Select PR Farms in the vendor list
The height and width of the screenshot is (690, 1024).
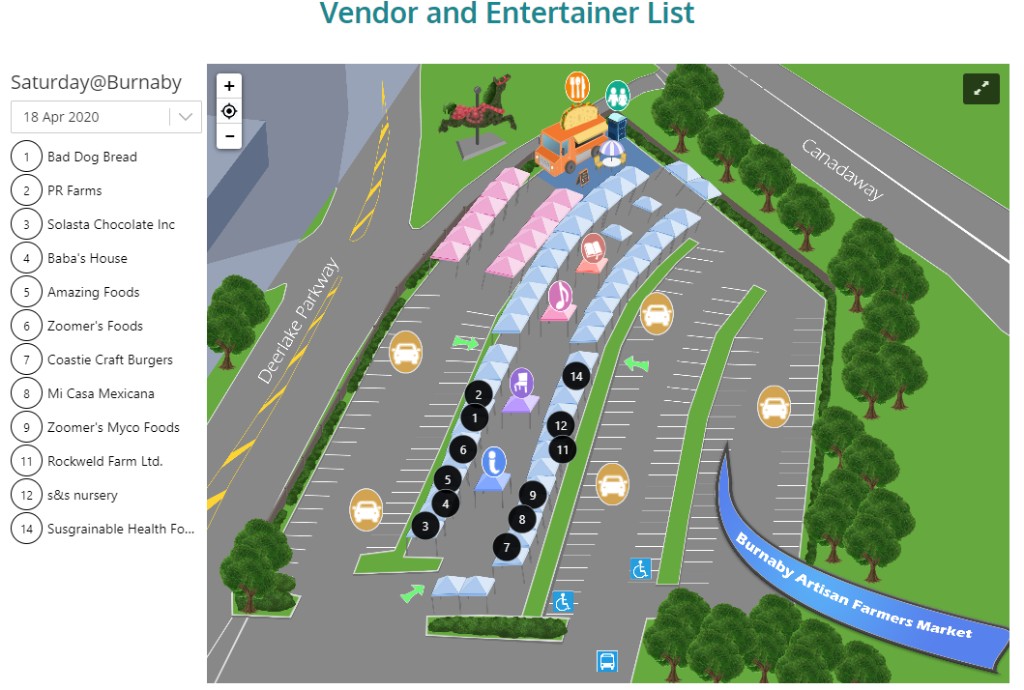pos(75,191)
